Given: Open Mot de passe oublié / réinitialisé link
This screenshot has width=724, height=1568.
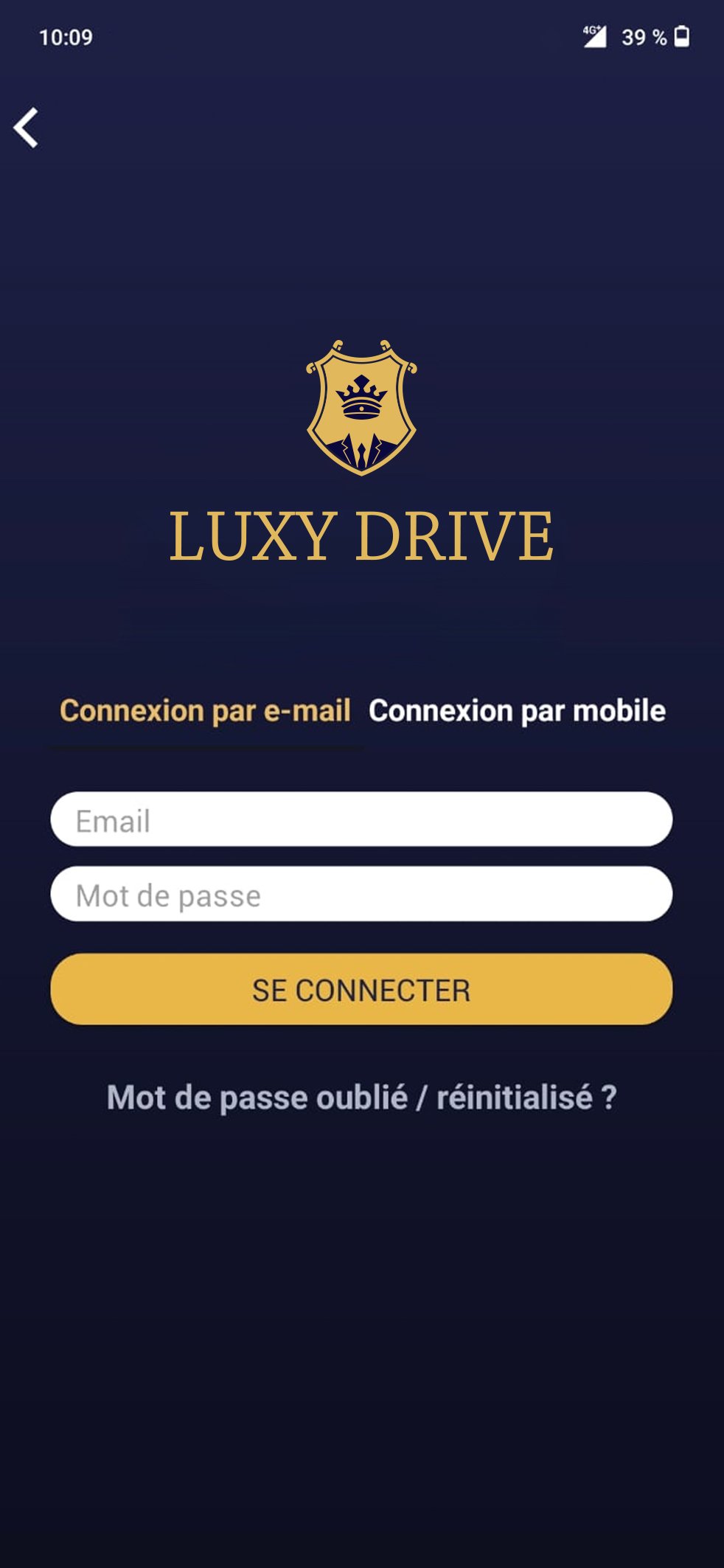Looking at the screenshot, I should click(361, 1097).
